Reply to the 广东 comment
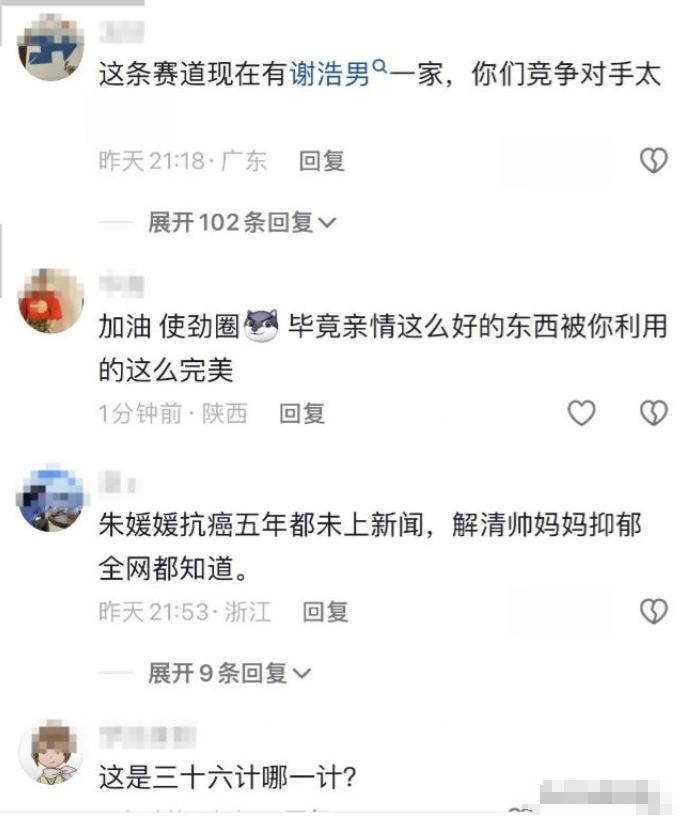679x816 pixels. click(322, 160)
